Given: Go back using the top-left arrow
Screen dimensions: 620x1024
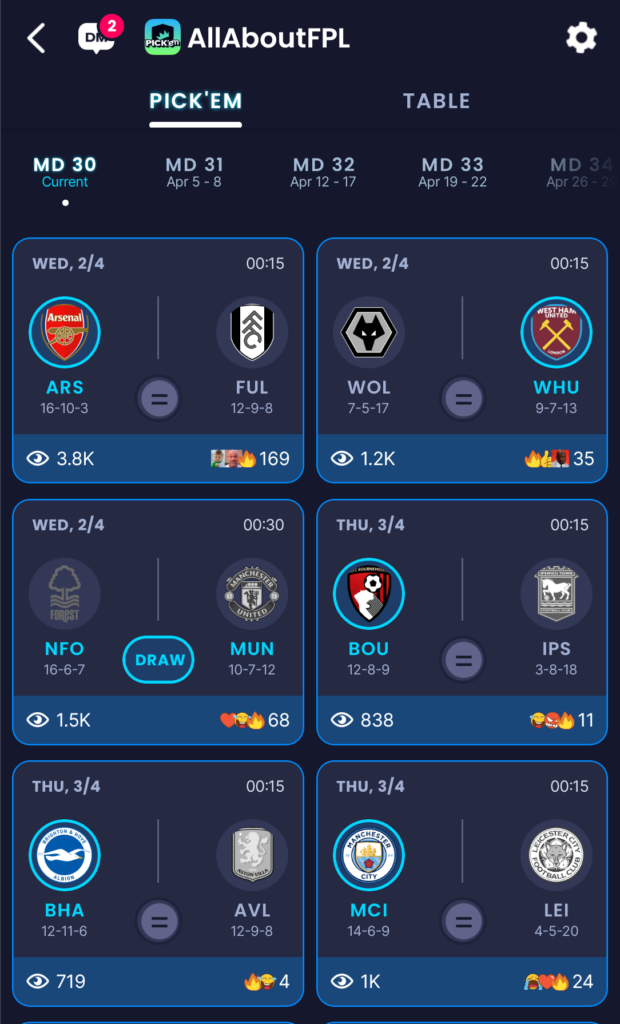Looking at the screenshot, I should point(37,39).
